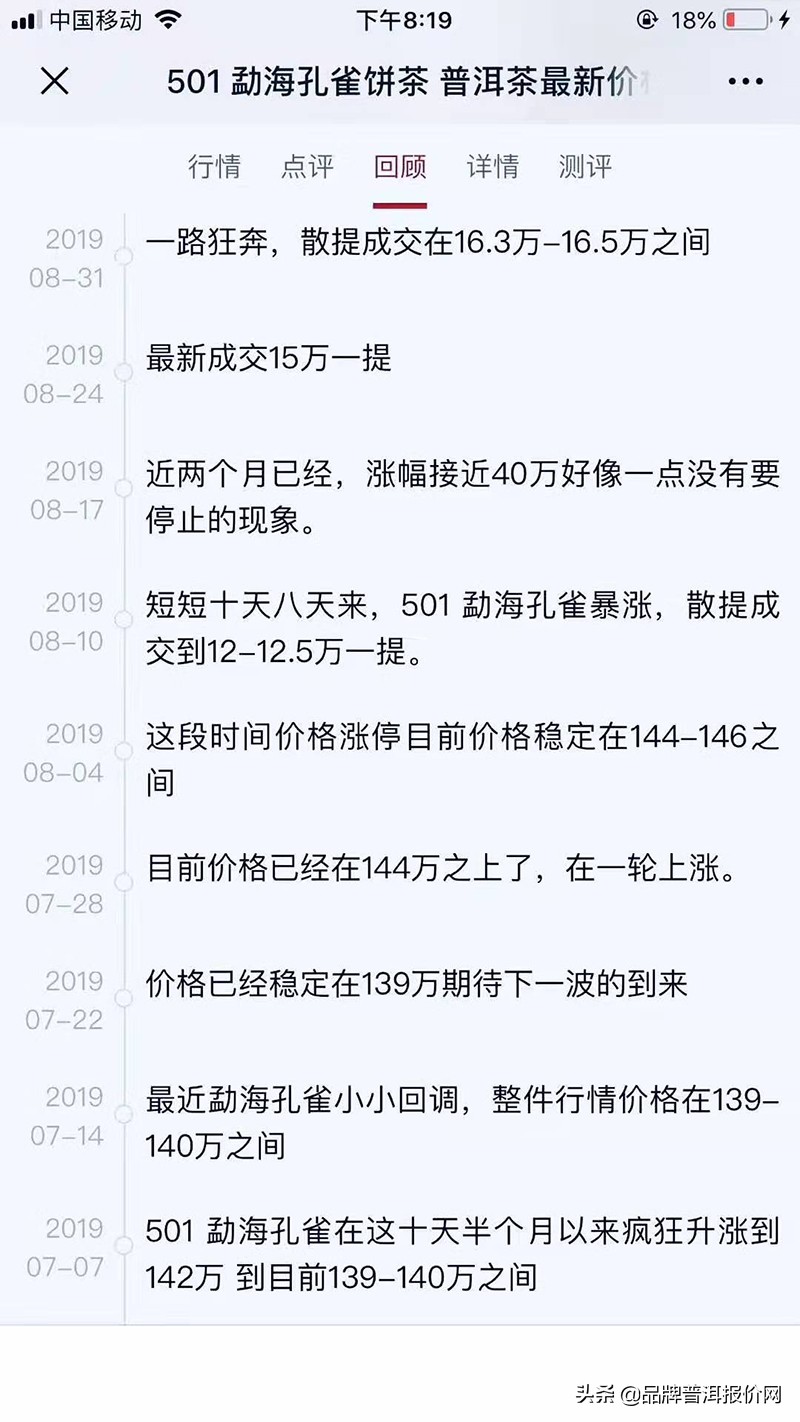This screenshot has width=800, height=1422.
Task: Tap the active 回顾 tab
Action: tap(399, 167)
